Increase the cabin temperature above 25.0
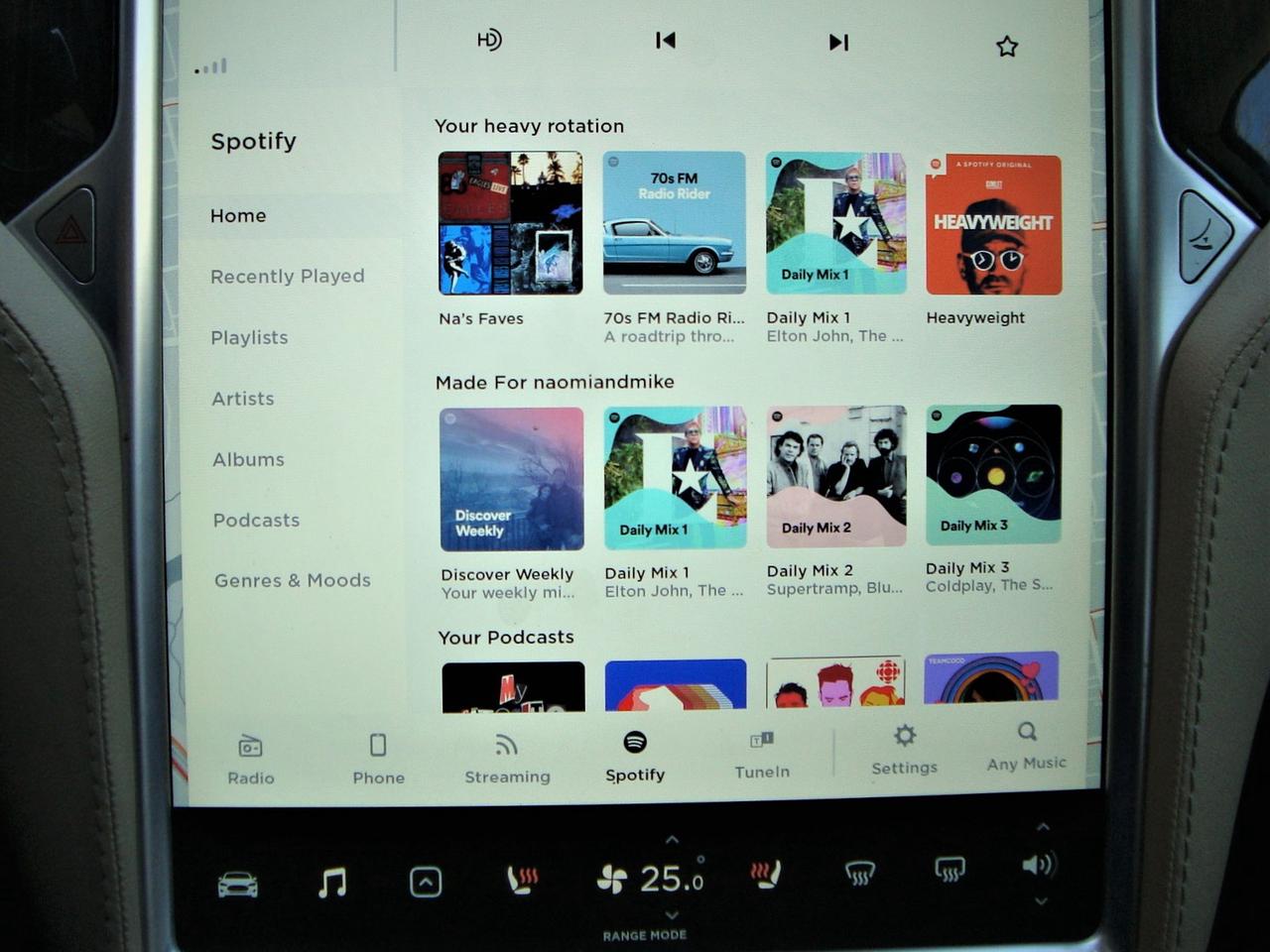1270x952 pixels. click(672, 840)
